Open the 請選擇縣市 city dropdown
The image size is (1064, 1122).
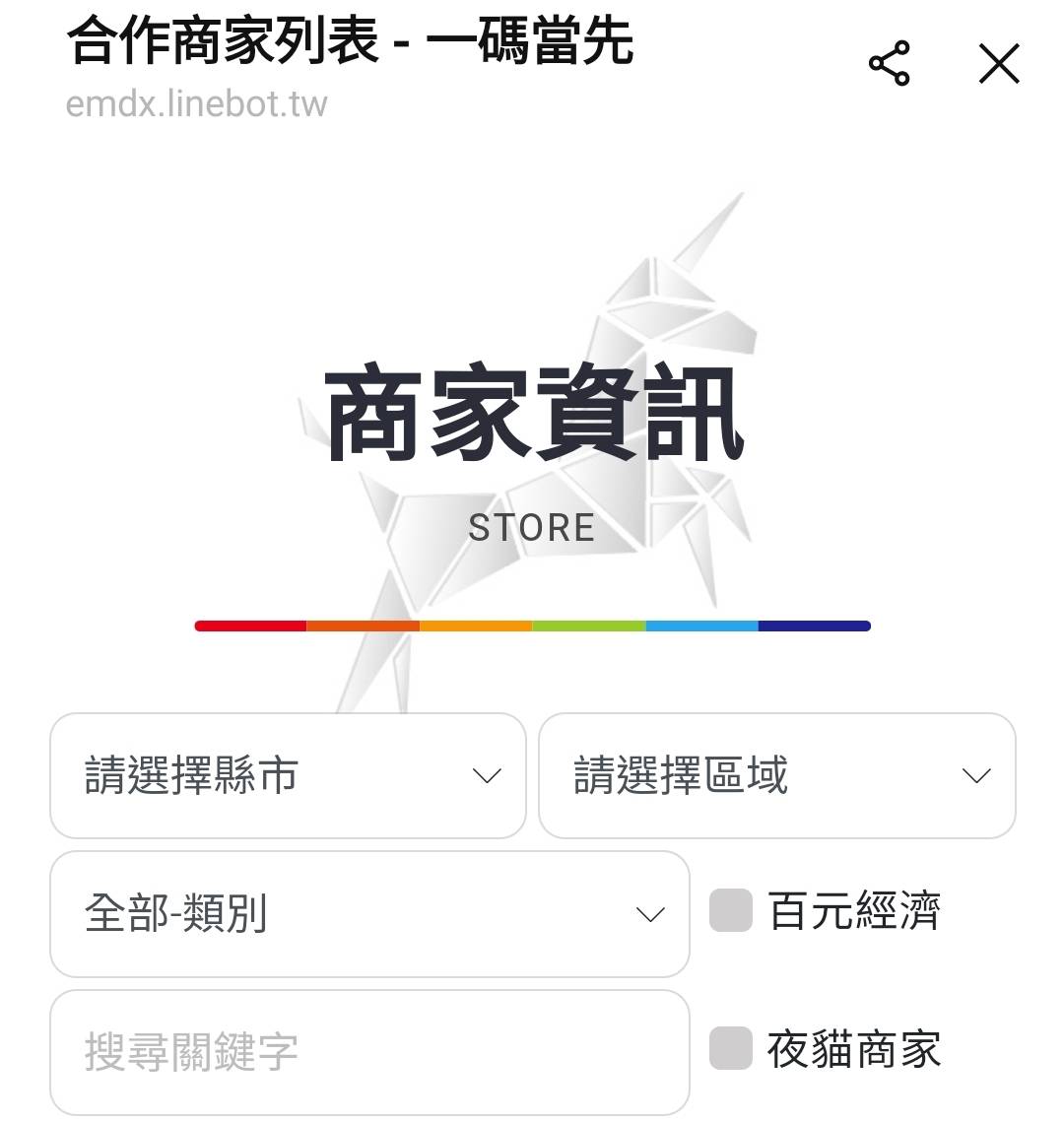tap(288, 775)
